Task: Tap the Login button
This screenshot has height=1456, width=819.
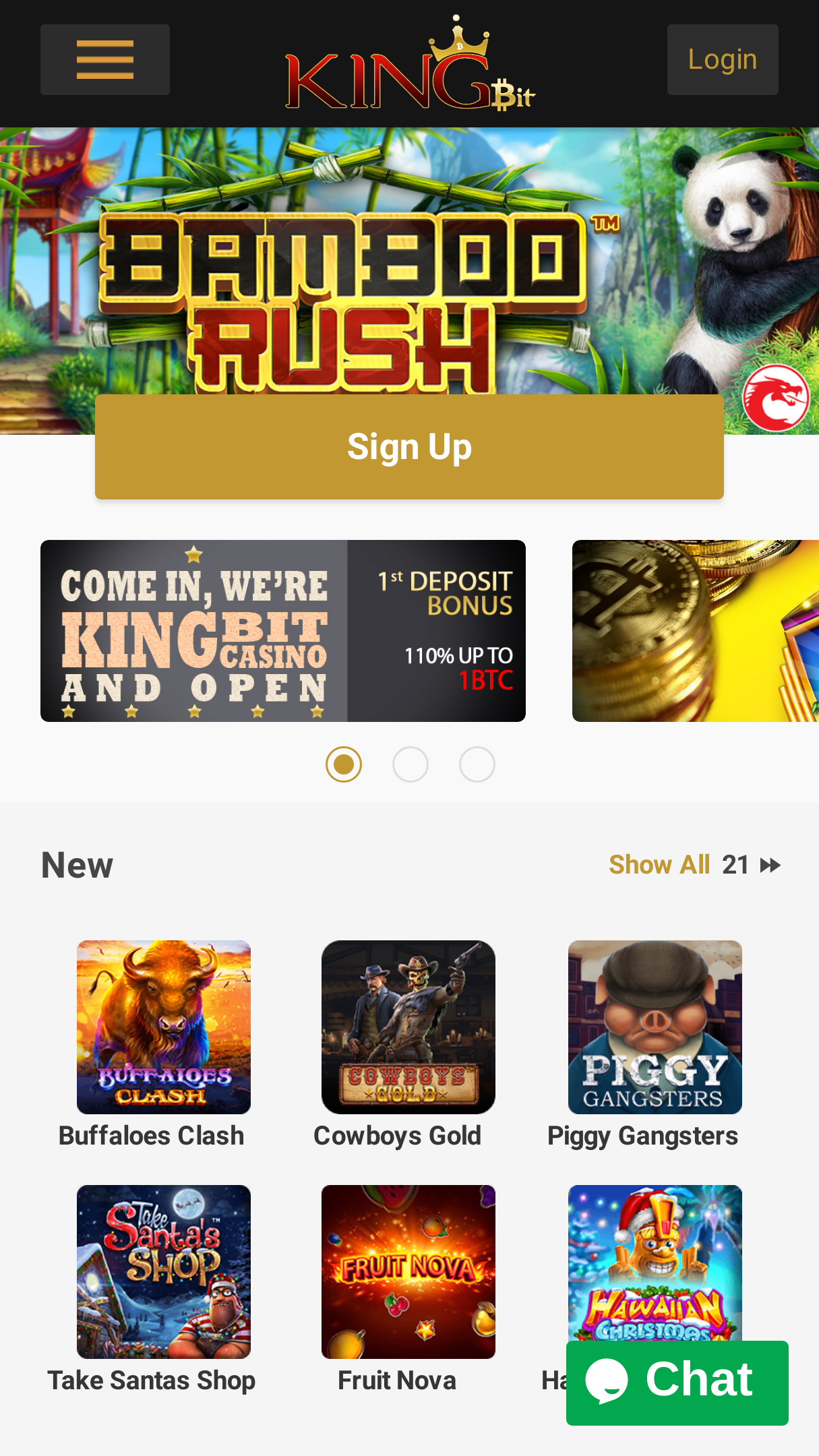Action: [723, 59]
